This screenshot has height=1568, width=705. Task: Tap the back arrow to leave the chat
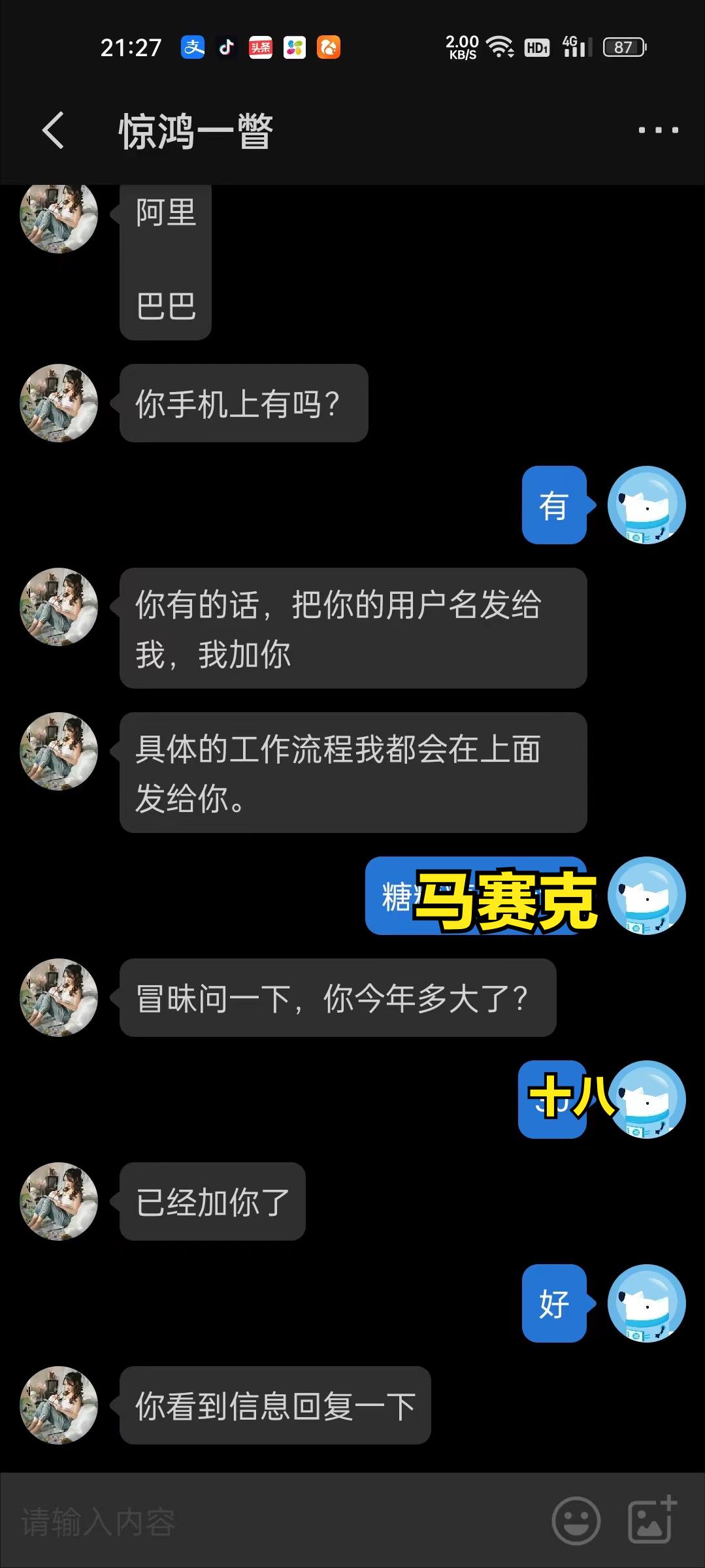(52, 129)
